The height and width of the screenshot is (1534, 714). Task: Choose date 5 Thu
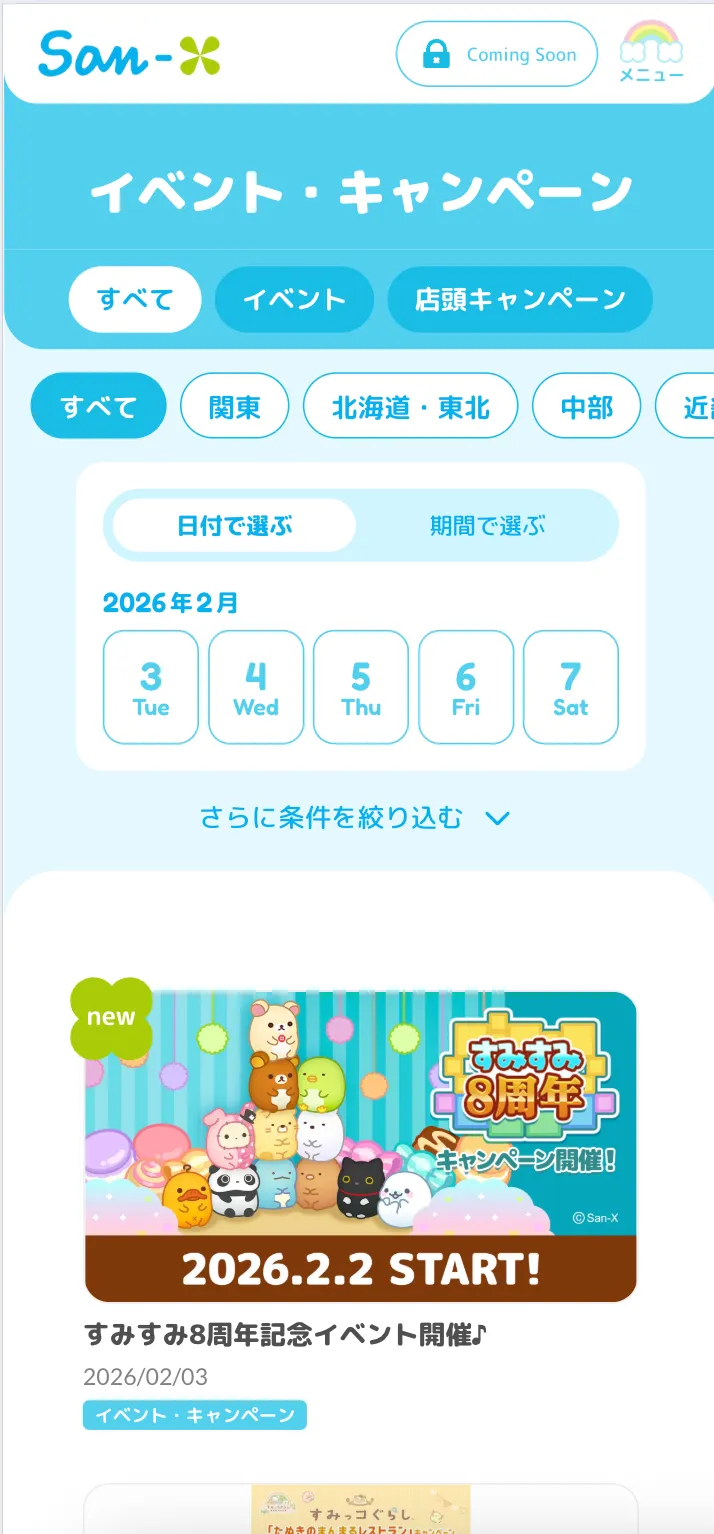coord(361,687)
